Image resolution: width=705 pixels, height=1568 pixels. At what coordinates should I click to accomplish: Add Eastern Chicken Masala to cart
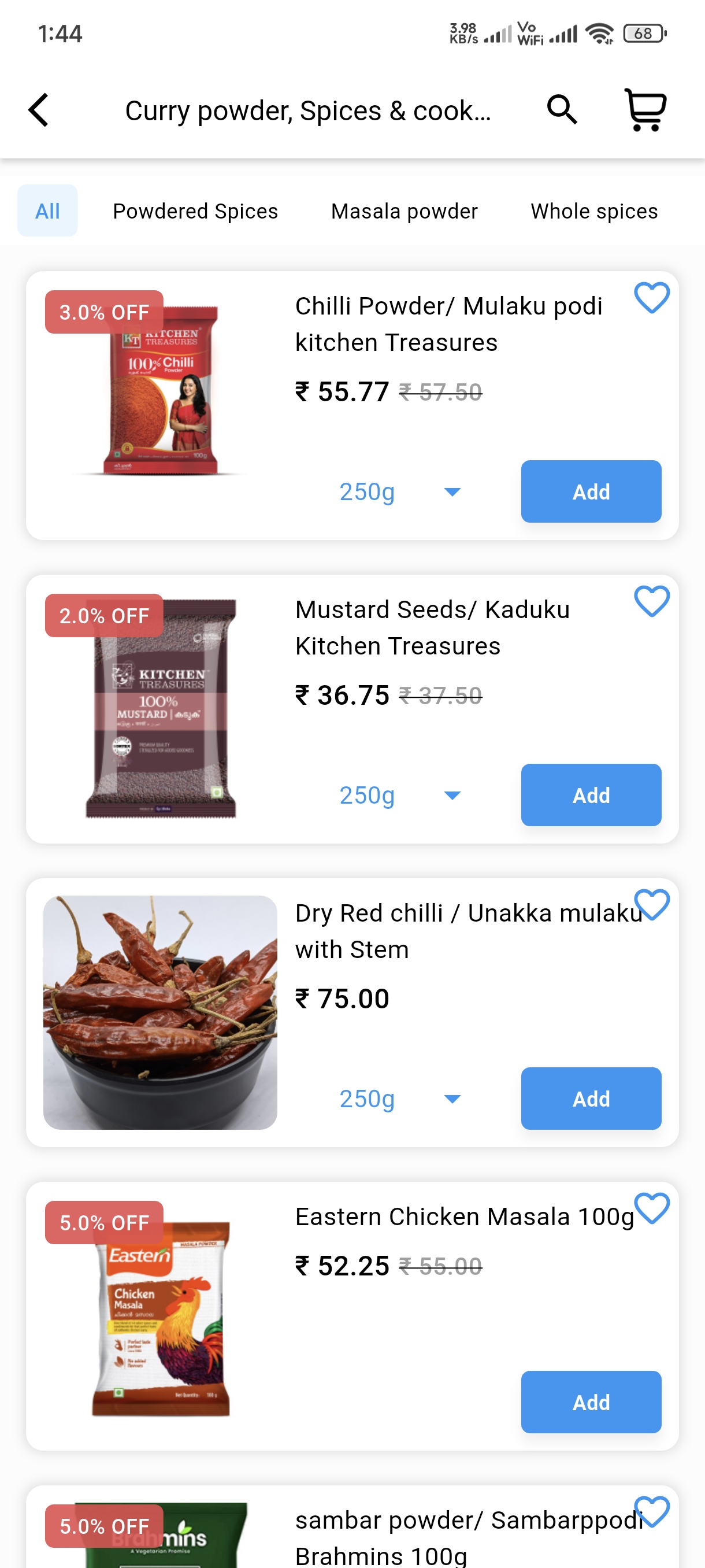[x=590, y=1402]
